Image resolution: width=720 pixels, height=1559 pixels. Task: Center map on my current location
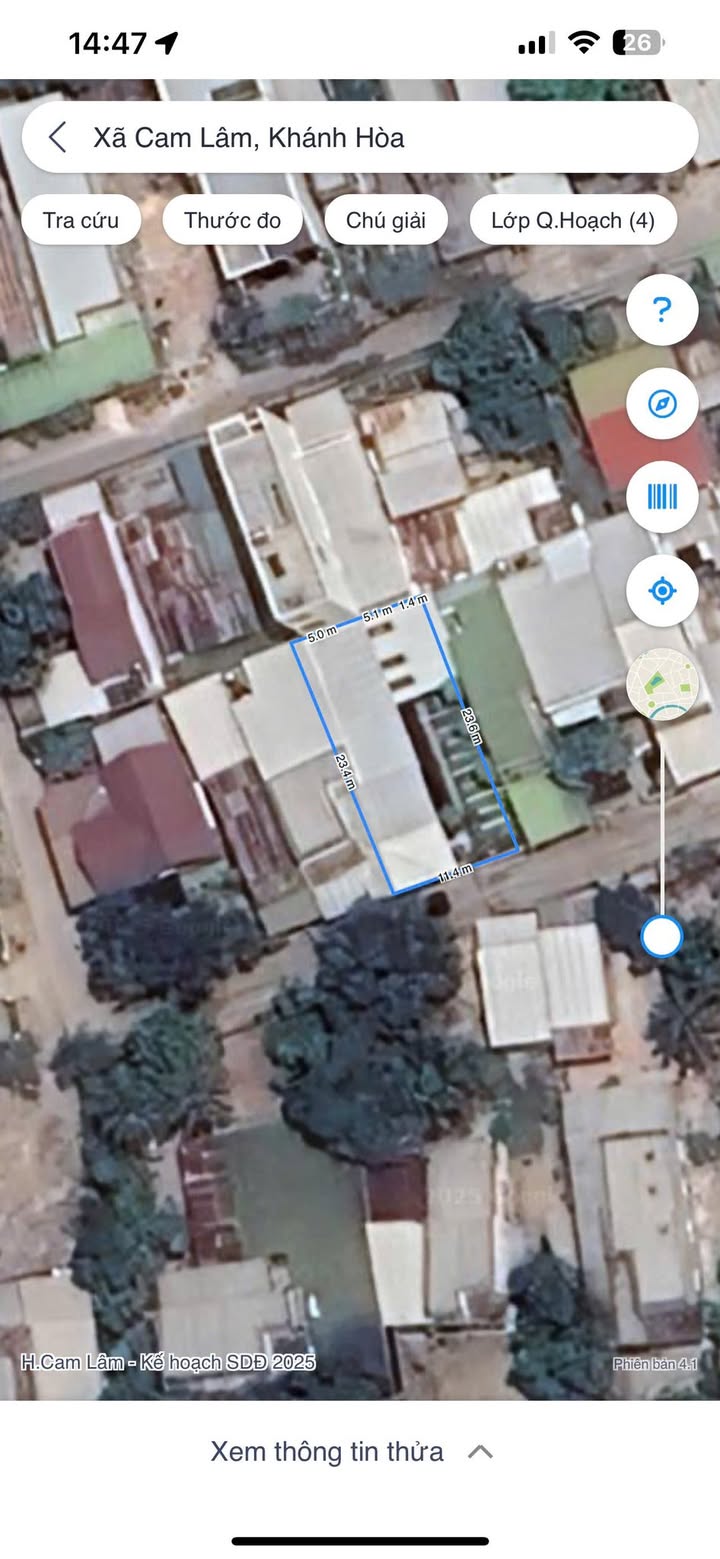pyautogui.click(x=661, y=591)
